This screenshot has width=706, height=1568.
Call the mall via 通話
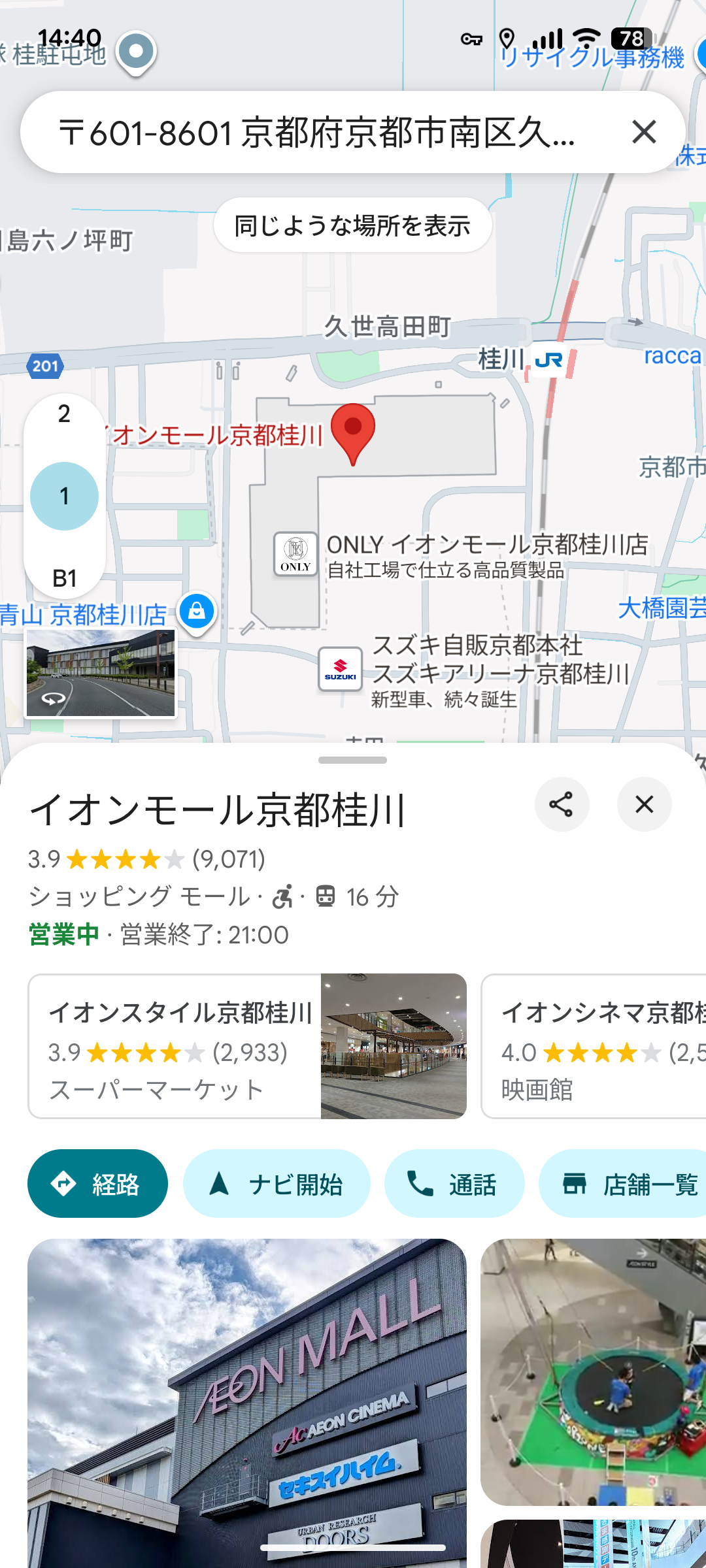click(454, 1184)
